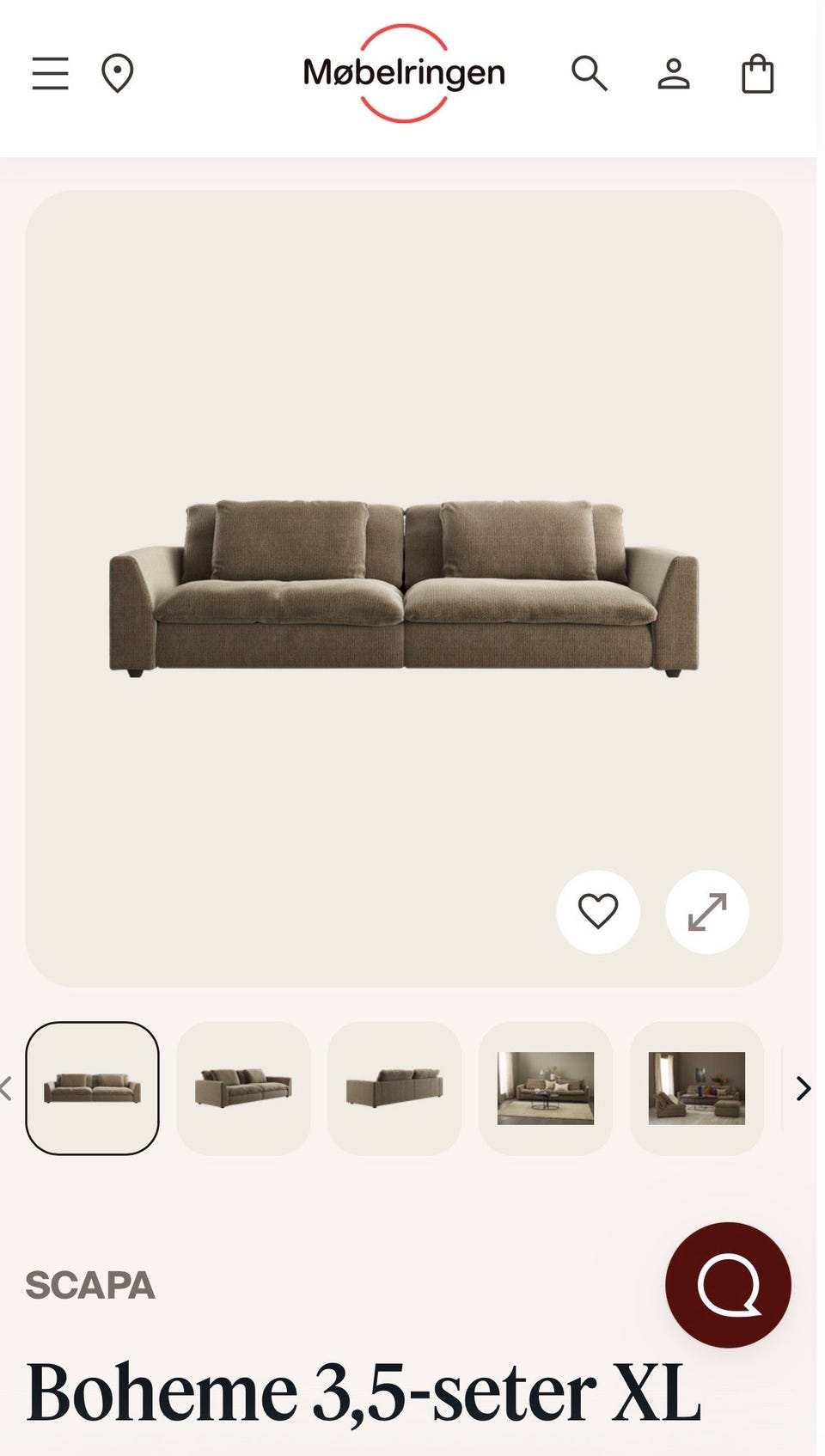The height and width of the screenshot is (1456, 825).
Task: Open the shopping bag
Action: click(758, 74)
